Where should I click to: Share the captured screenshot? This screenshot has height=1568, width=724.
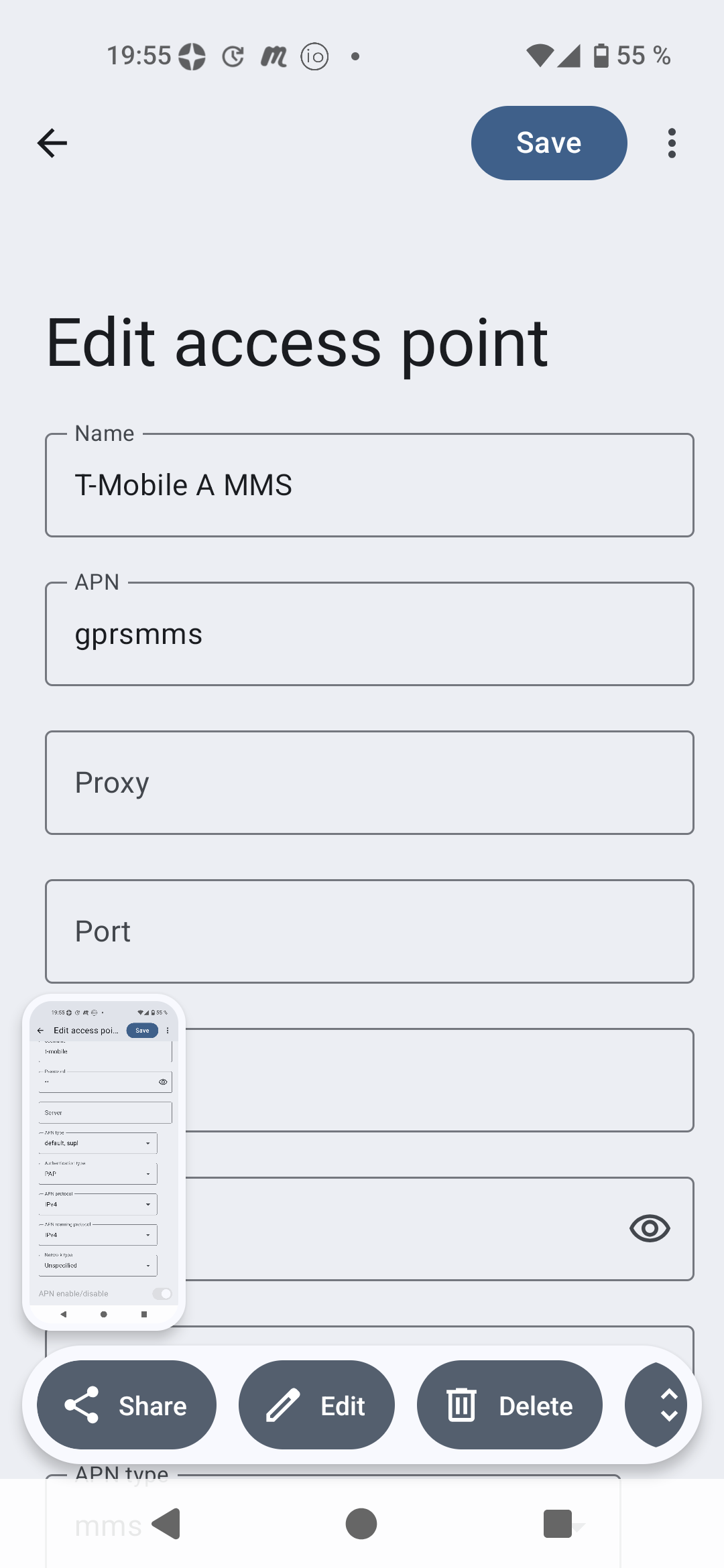click(x=127, y=1405)
